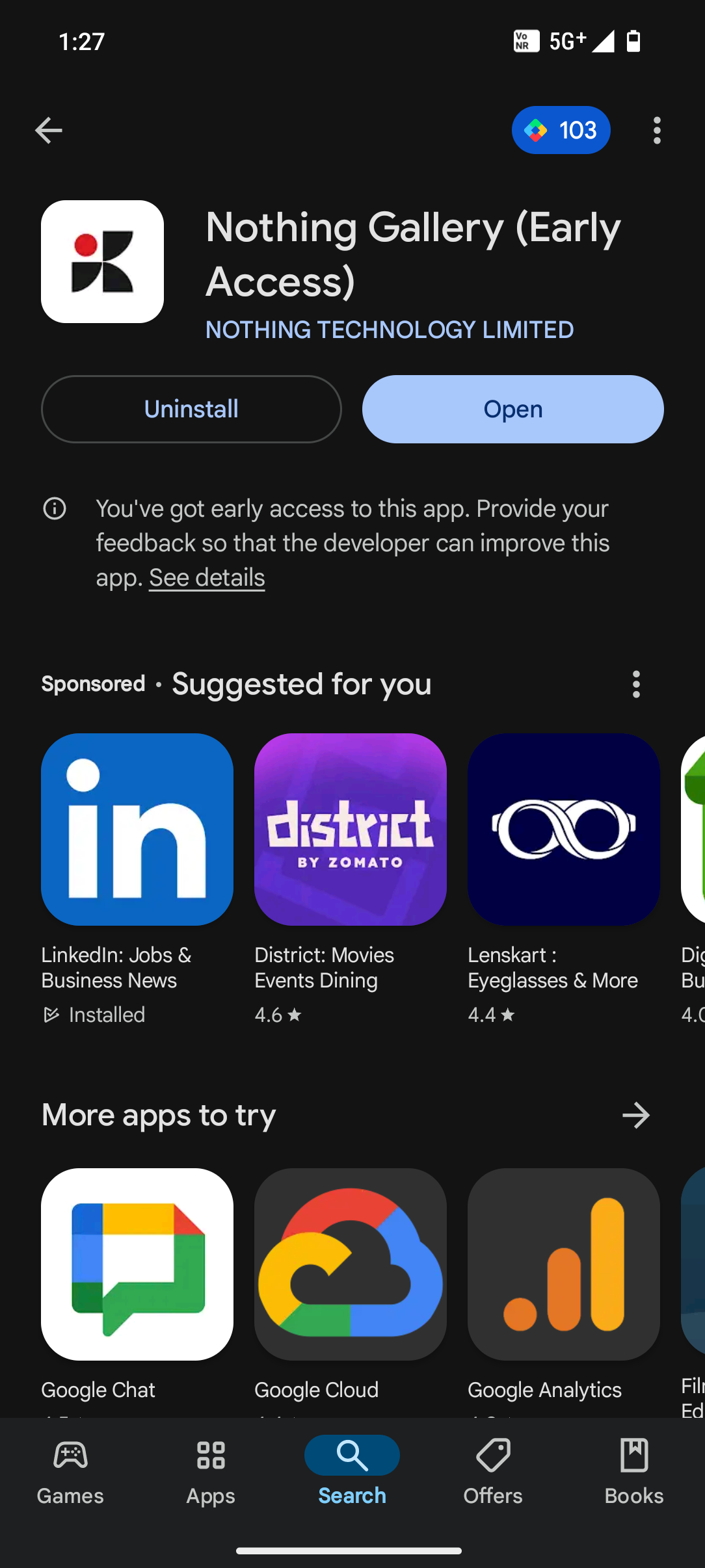
Task: Open the top-right overflow menu
Action: tap(657, 131)
